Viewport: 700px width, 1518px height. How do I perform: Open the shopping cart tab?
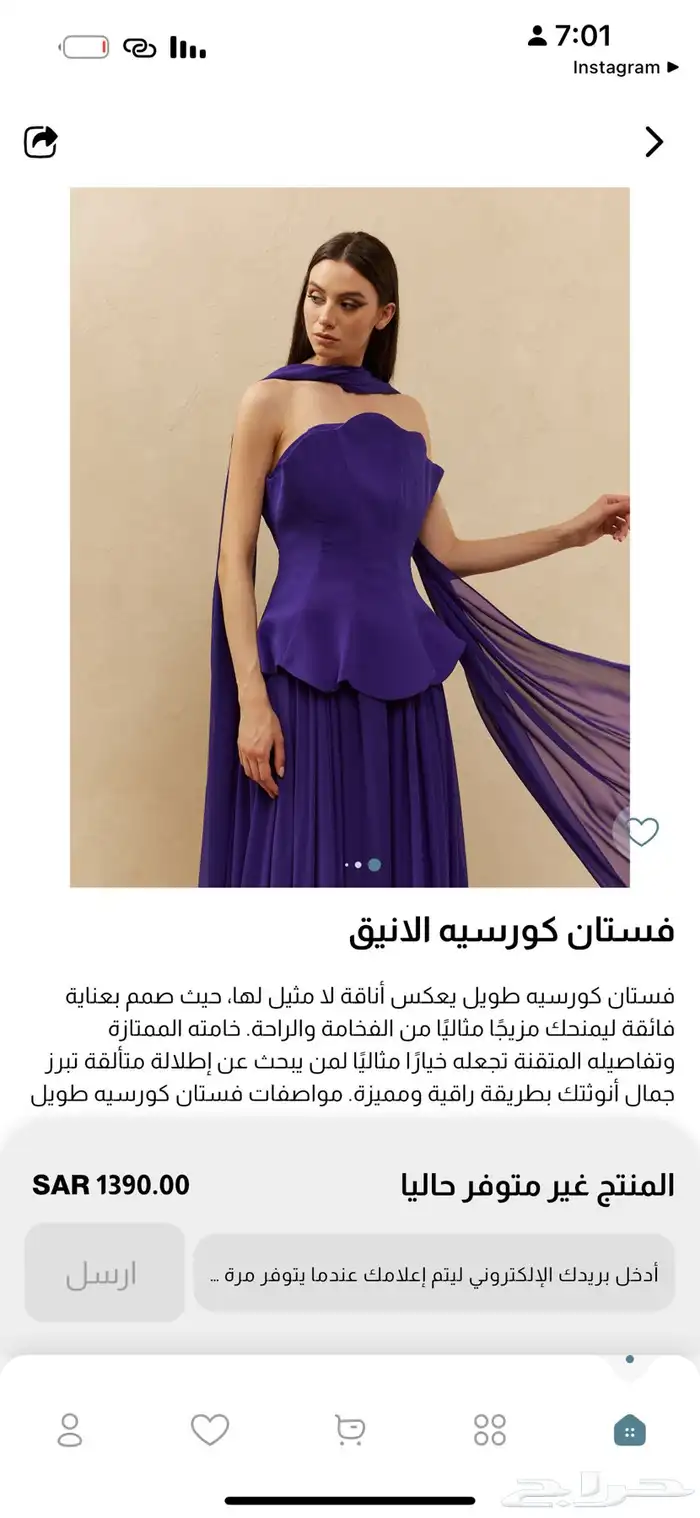point(349,1430)
